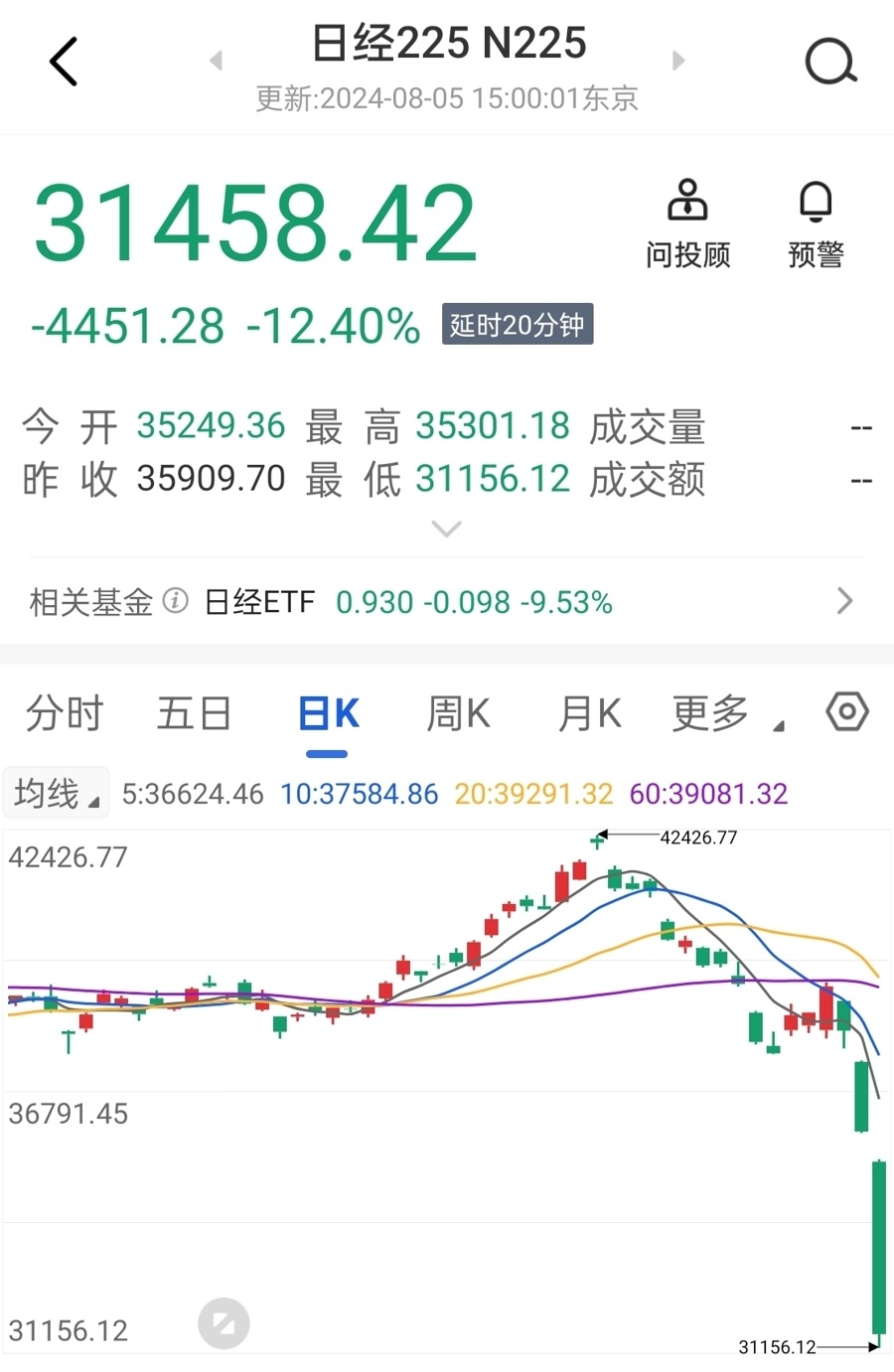Open the search function
The height and width of the screenshot is (1372, 894).
coord(831,62)
